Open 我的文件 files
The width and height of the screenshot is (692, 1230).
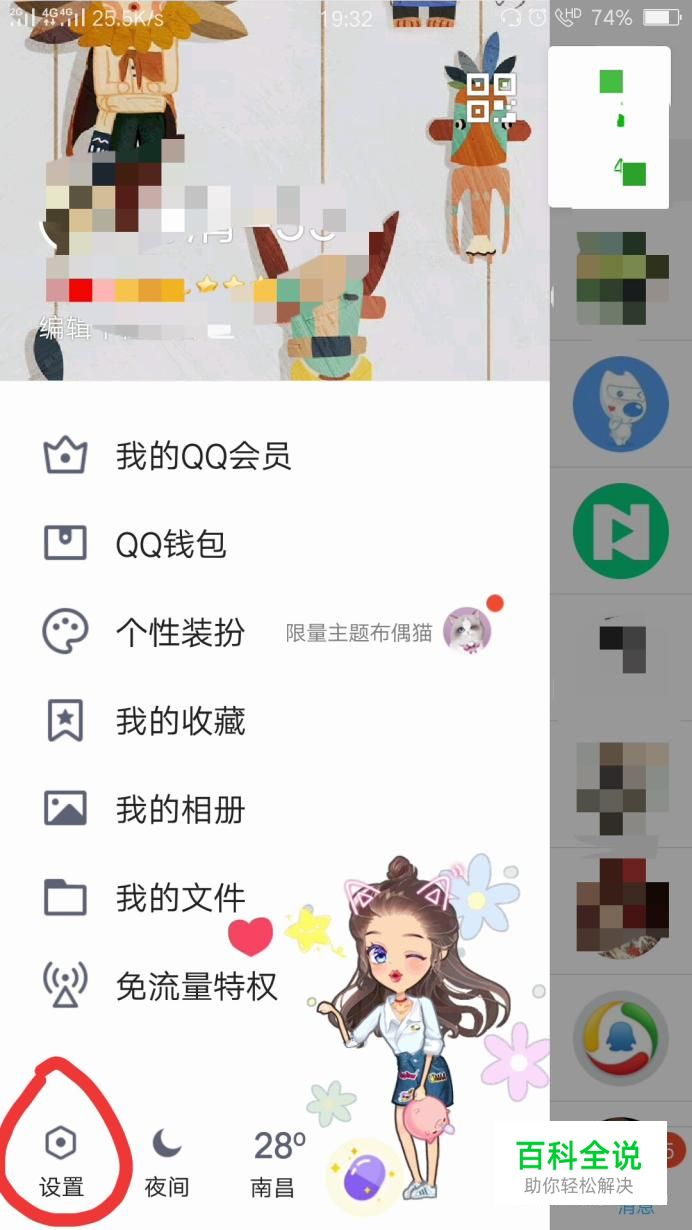coord(275,898)
